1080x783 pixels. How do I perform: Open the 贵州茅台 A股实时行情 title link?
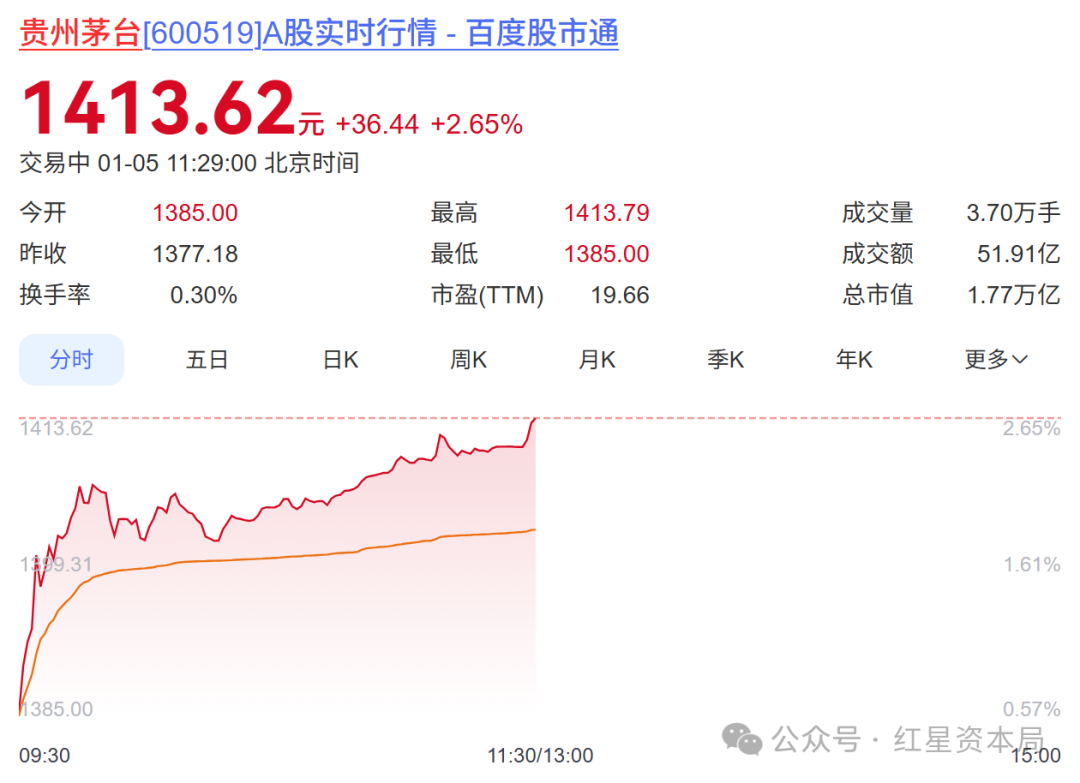point(319,33)
